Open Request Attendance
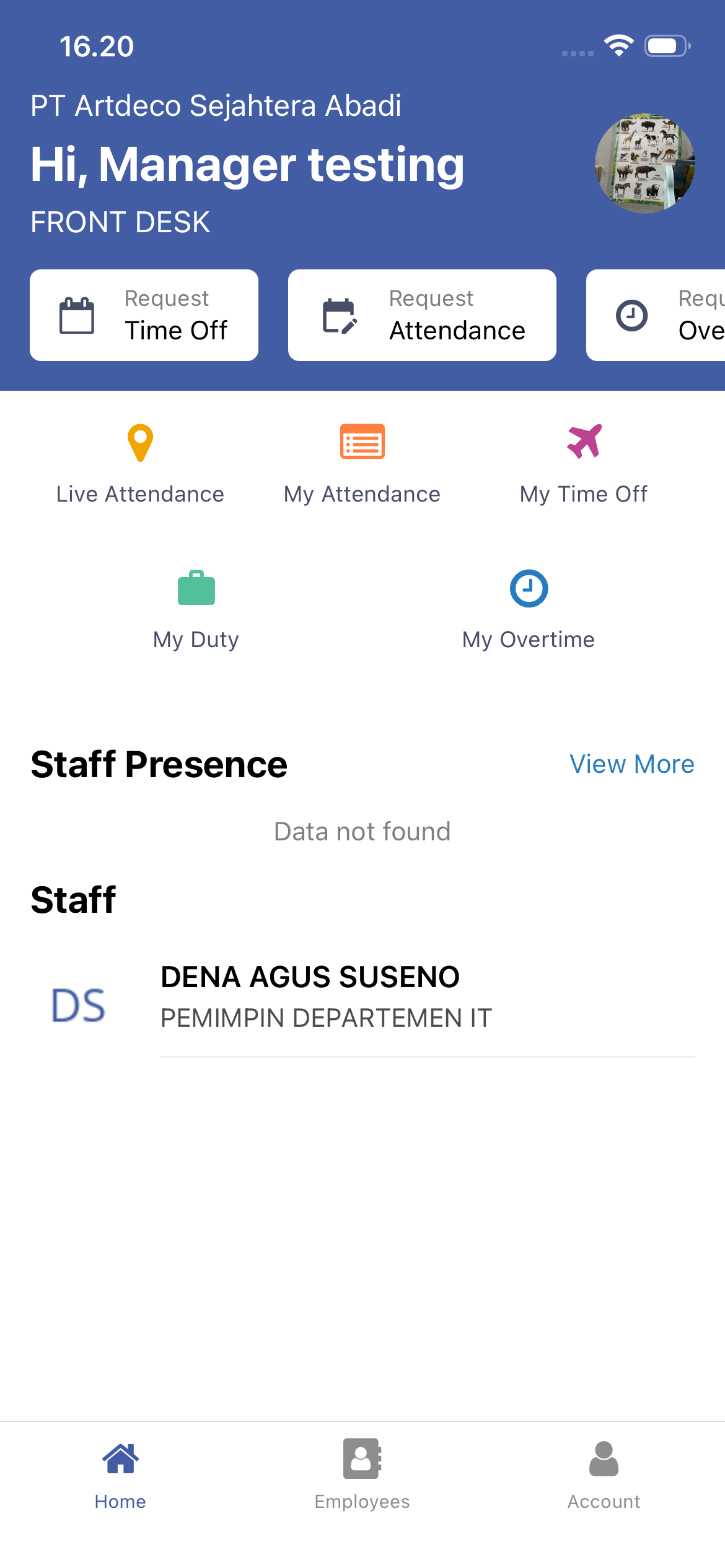 click(422, 315)
